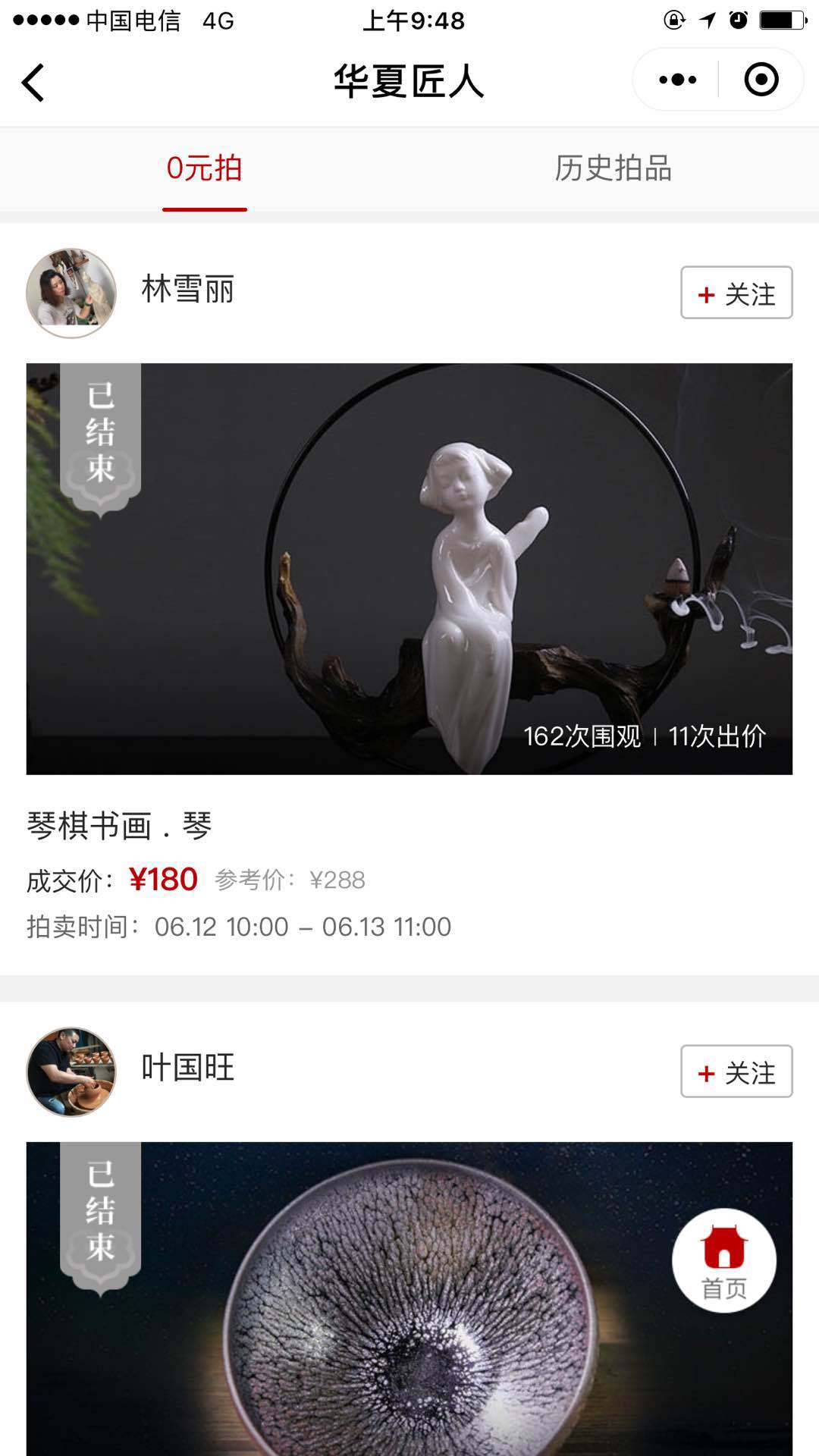Follow artisan 林雪丽
Viewport: 819px width, 1456px height.
tap(736, 293)
